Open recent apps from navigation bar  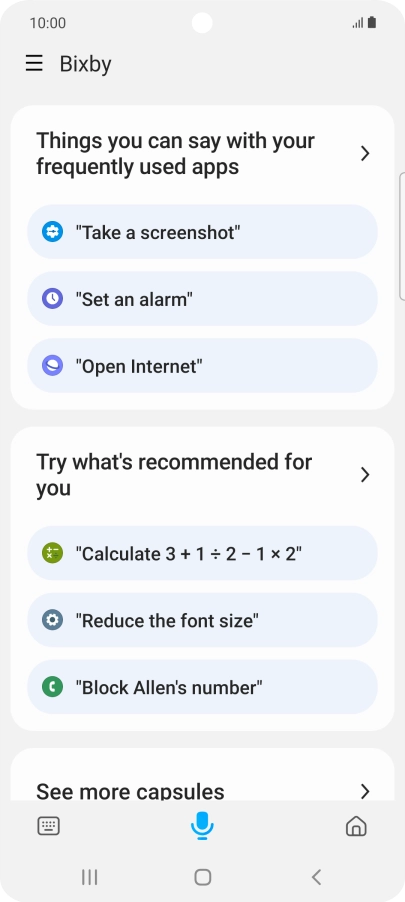coord(89,877)
